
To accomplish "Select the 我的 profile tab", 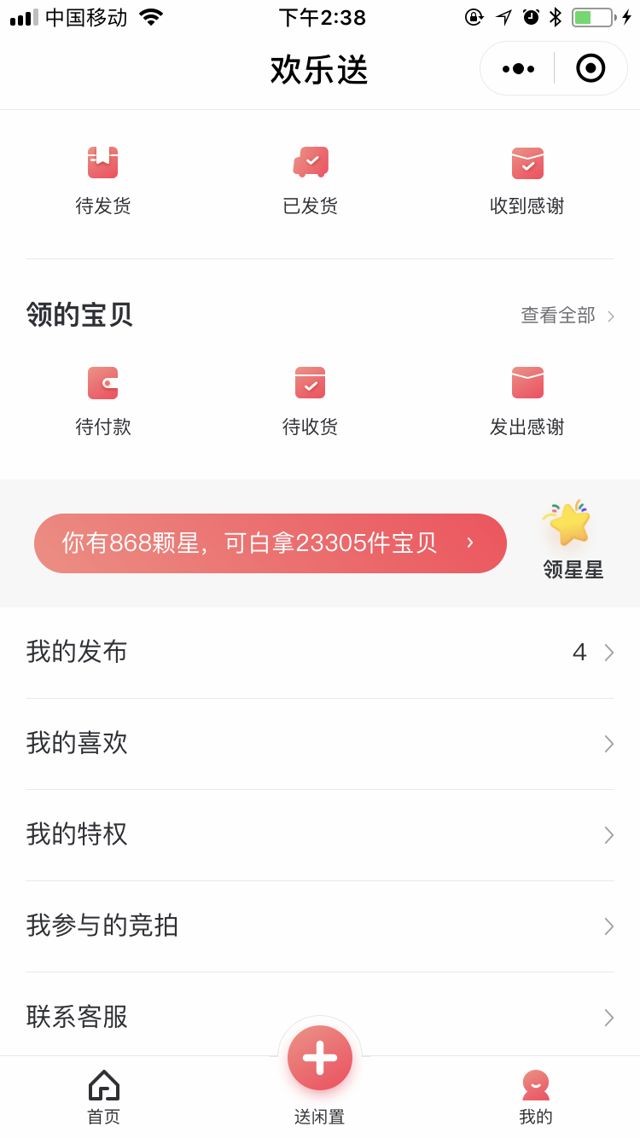I will [536, 1096].
